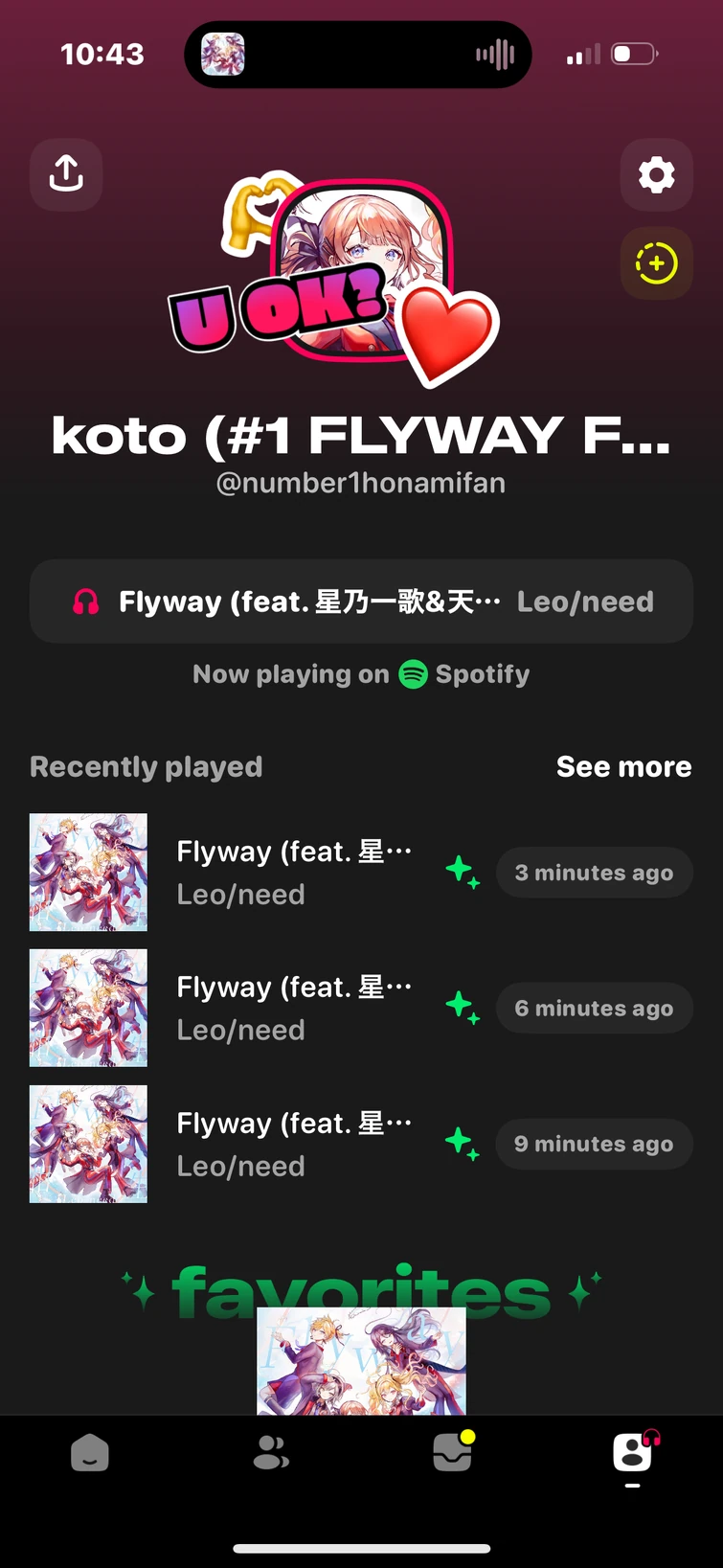Tap sparkle icon on 6 minutes ago track
The height and width of the screenshot is (1568, 723).
463,1008
